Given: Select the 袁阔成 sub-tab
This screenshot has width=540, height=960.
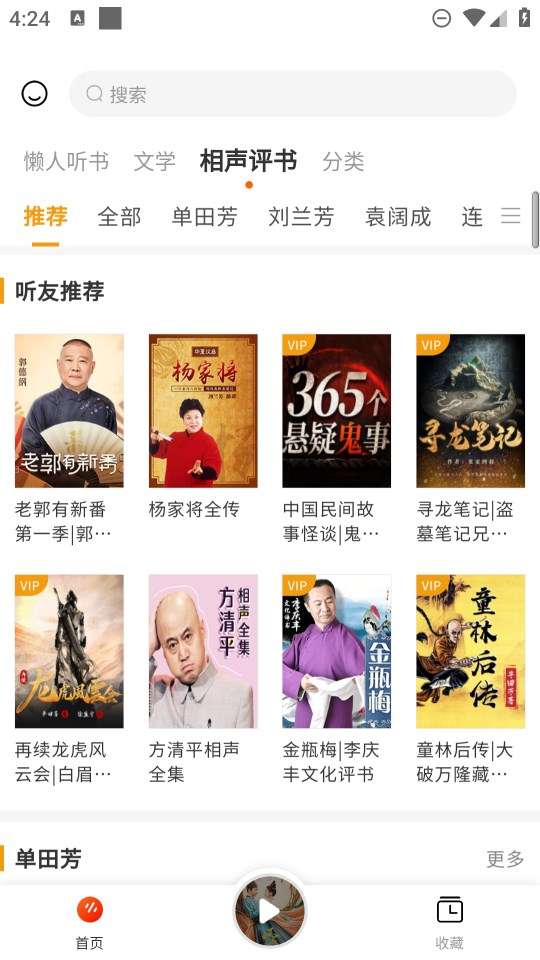Looking at the screenshot, I should pos(398,217).
